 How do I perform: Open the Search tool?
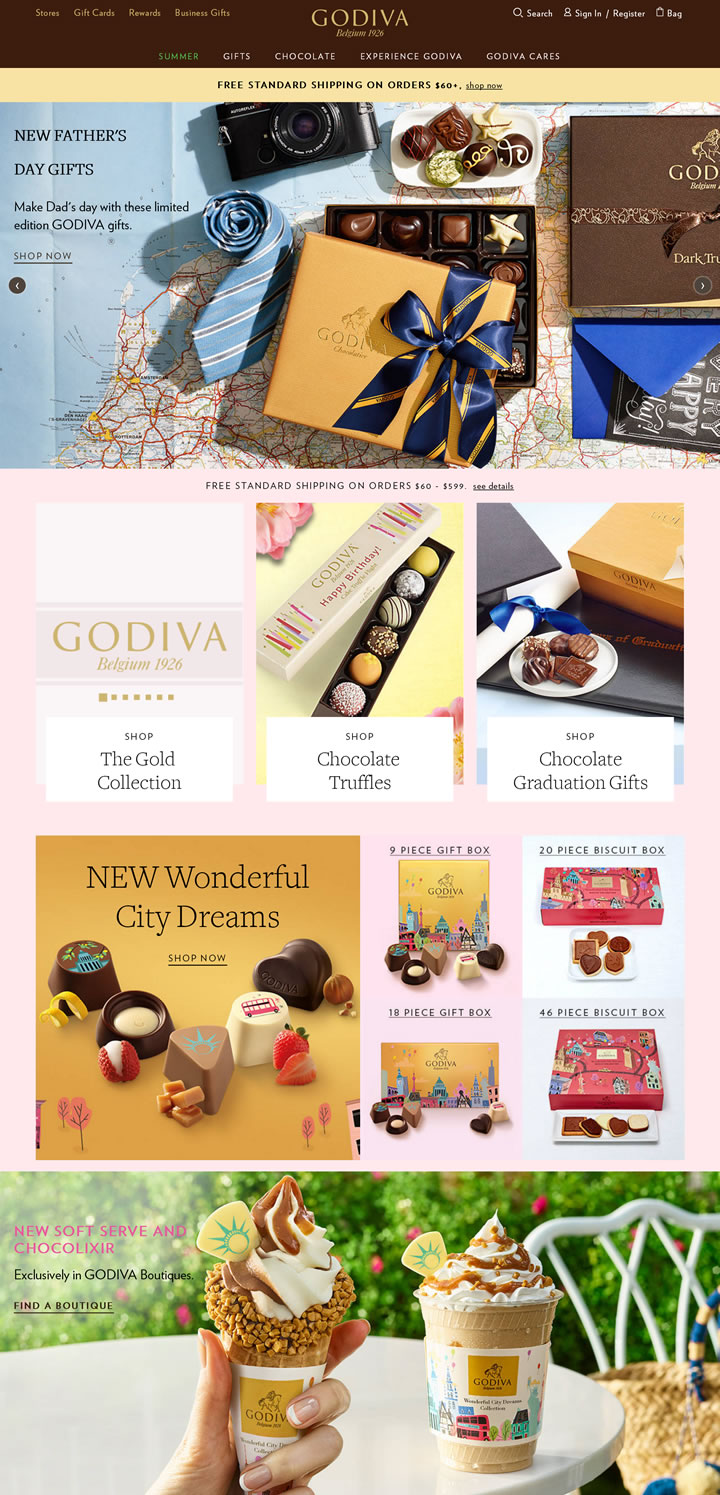point(532,13)
